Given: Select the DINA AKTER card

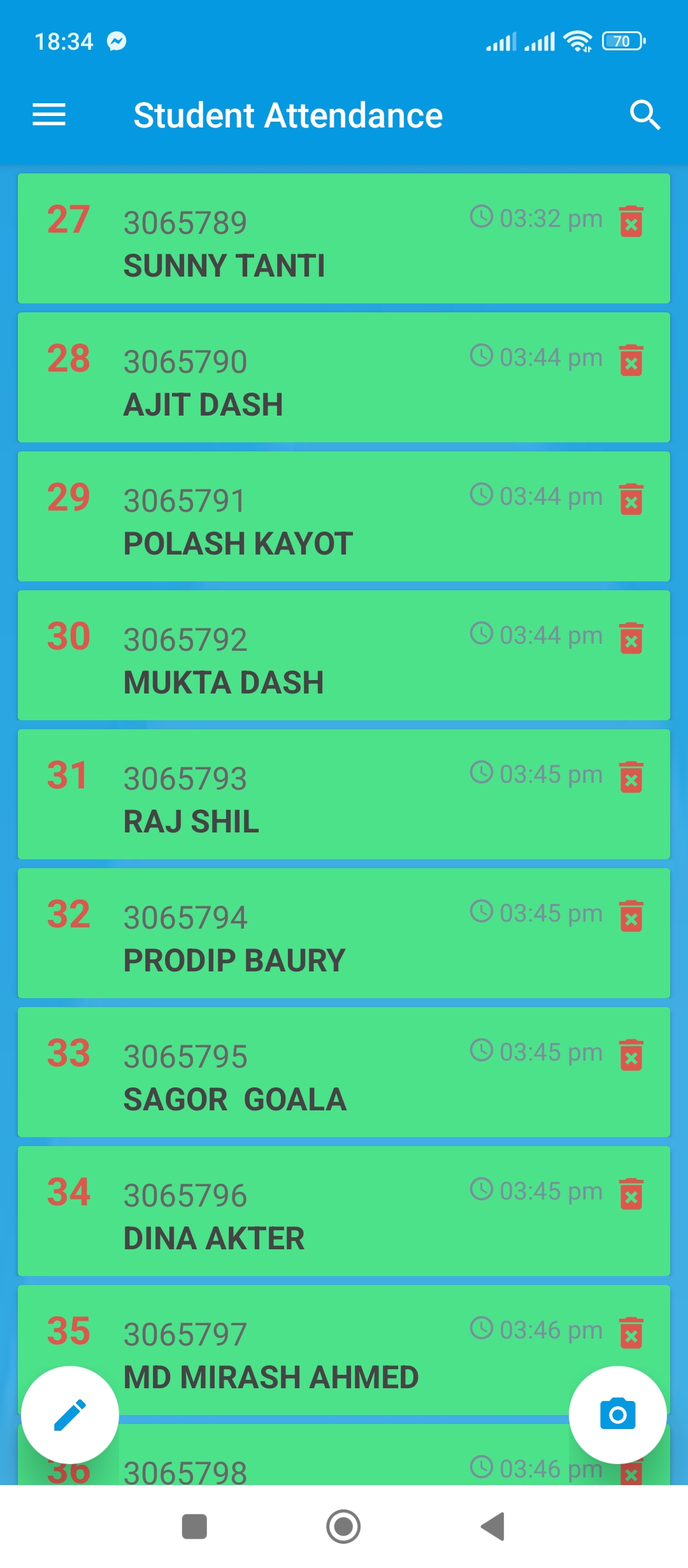Looking at the screenshot, I should tap(344, 1211).
